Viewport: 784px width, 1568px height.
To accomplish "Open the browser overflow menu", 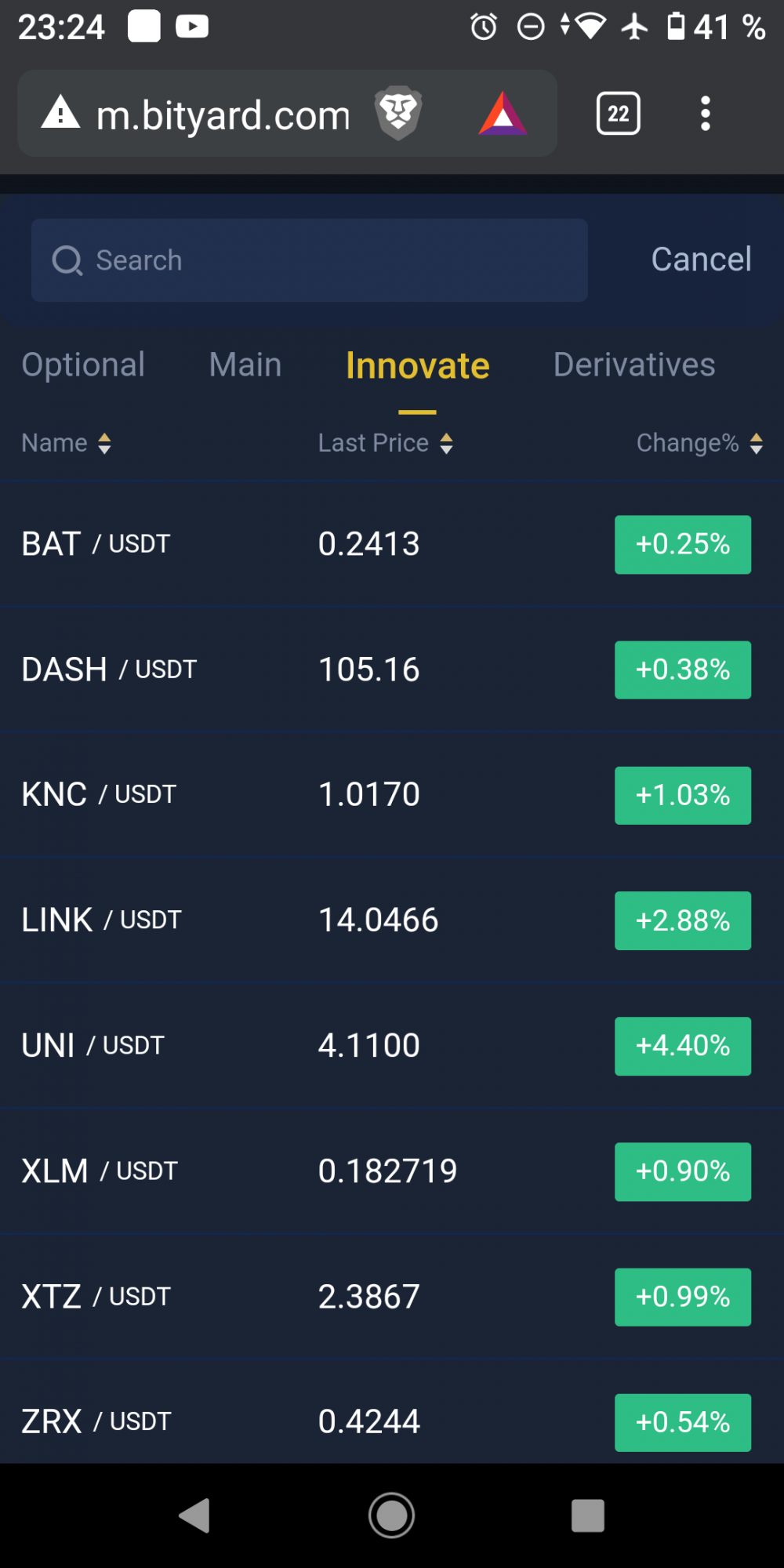I will click(706, 114).
